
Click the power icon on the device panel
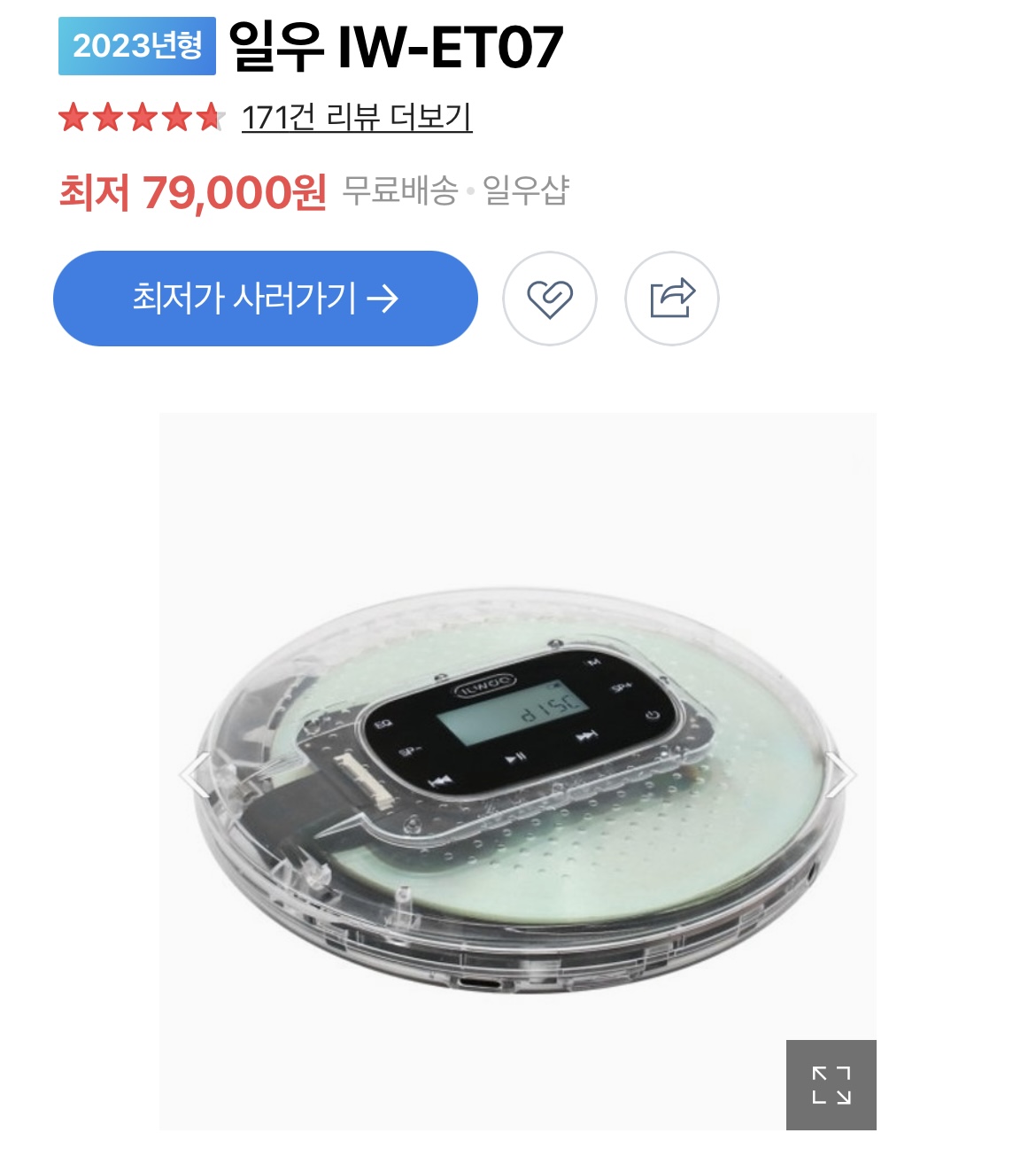651,717
